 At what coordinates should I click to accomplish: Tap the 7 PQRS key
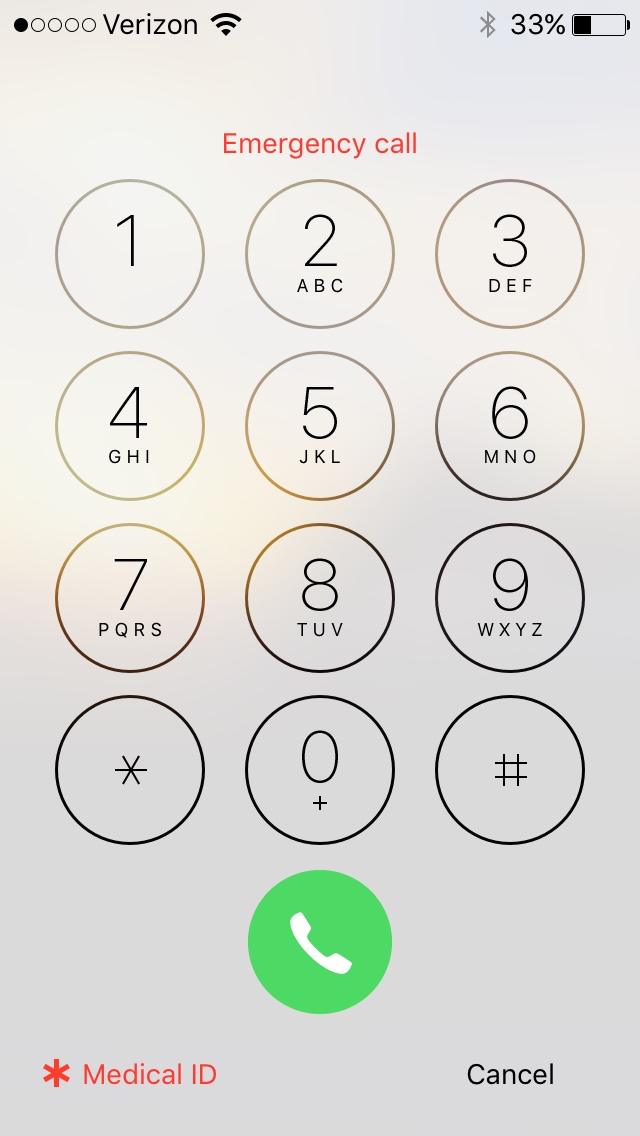[130, 598]
